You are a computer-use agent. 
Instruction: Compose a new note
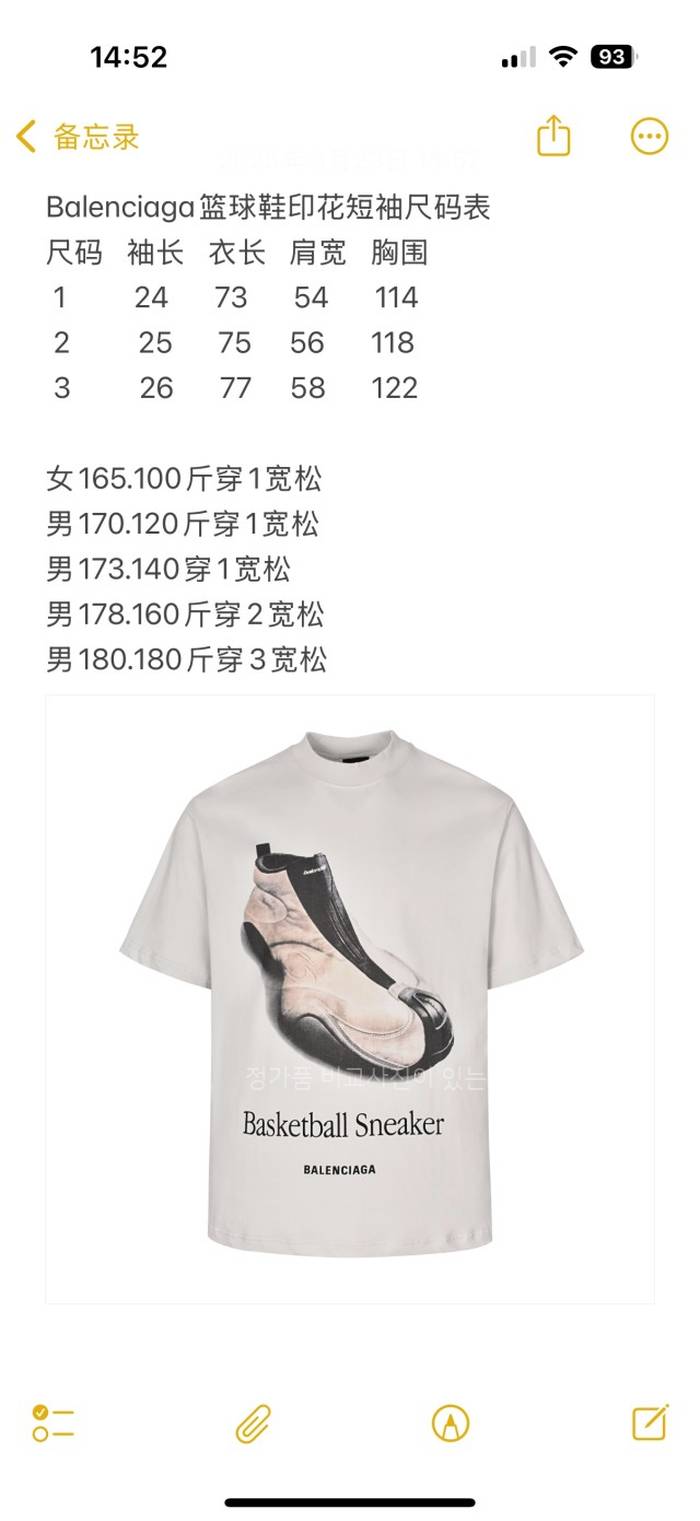click(x=650, y=1422)
